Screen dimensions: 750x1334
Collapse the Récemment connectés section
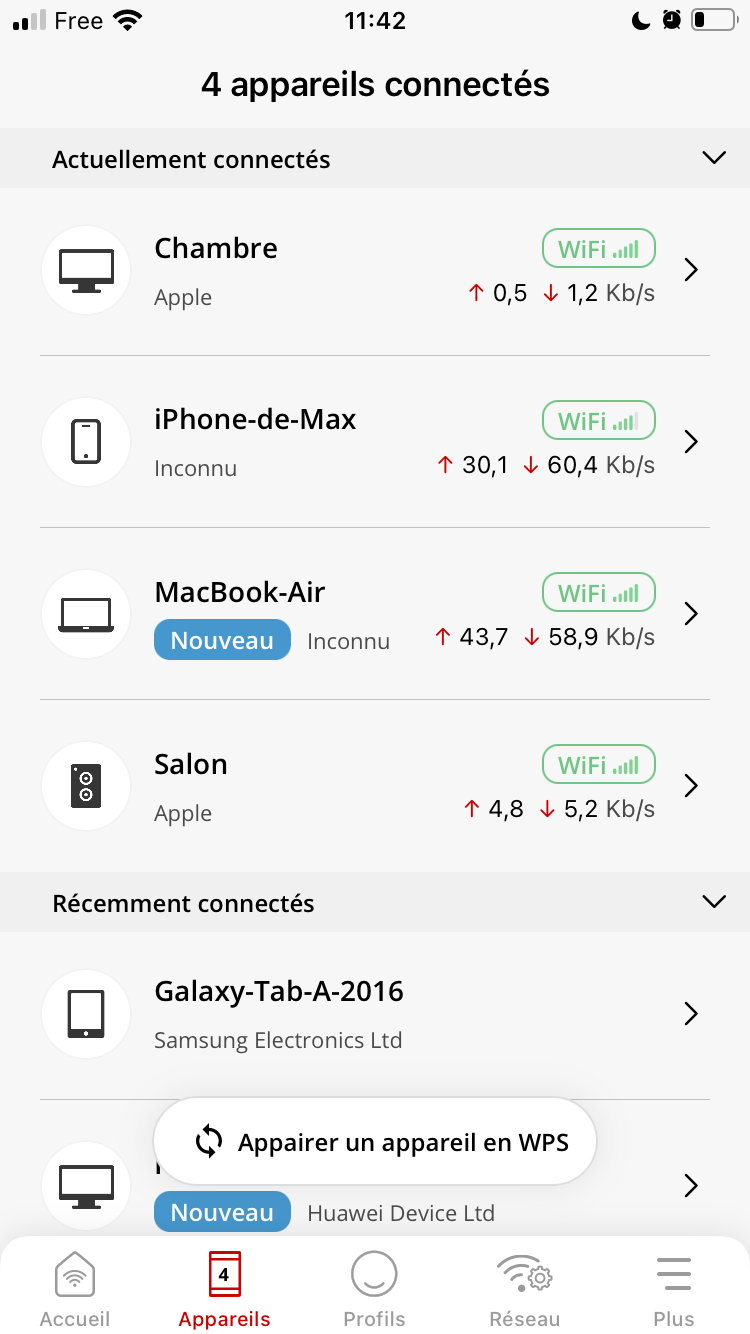[713, 902]
